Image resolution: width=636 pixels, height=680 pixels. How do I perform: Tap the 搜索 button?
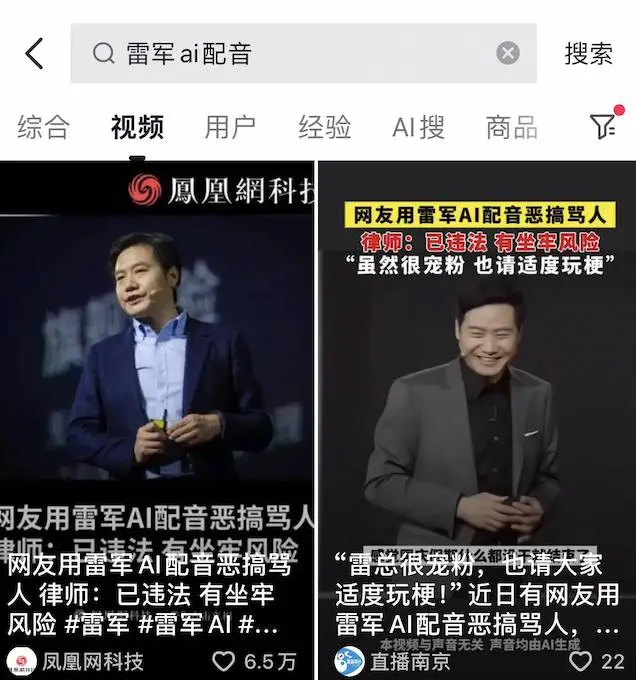coord(588,53)
